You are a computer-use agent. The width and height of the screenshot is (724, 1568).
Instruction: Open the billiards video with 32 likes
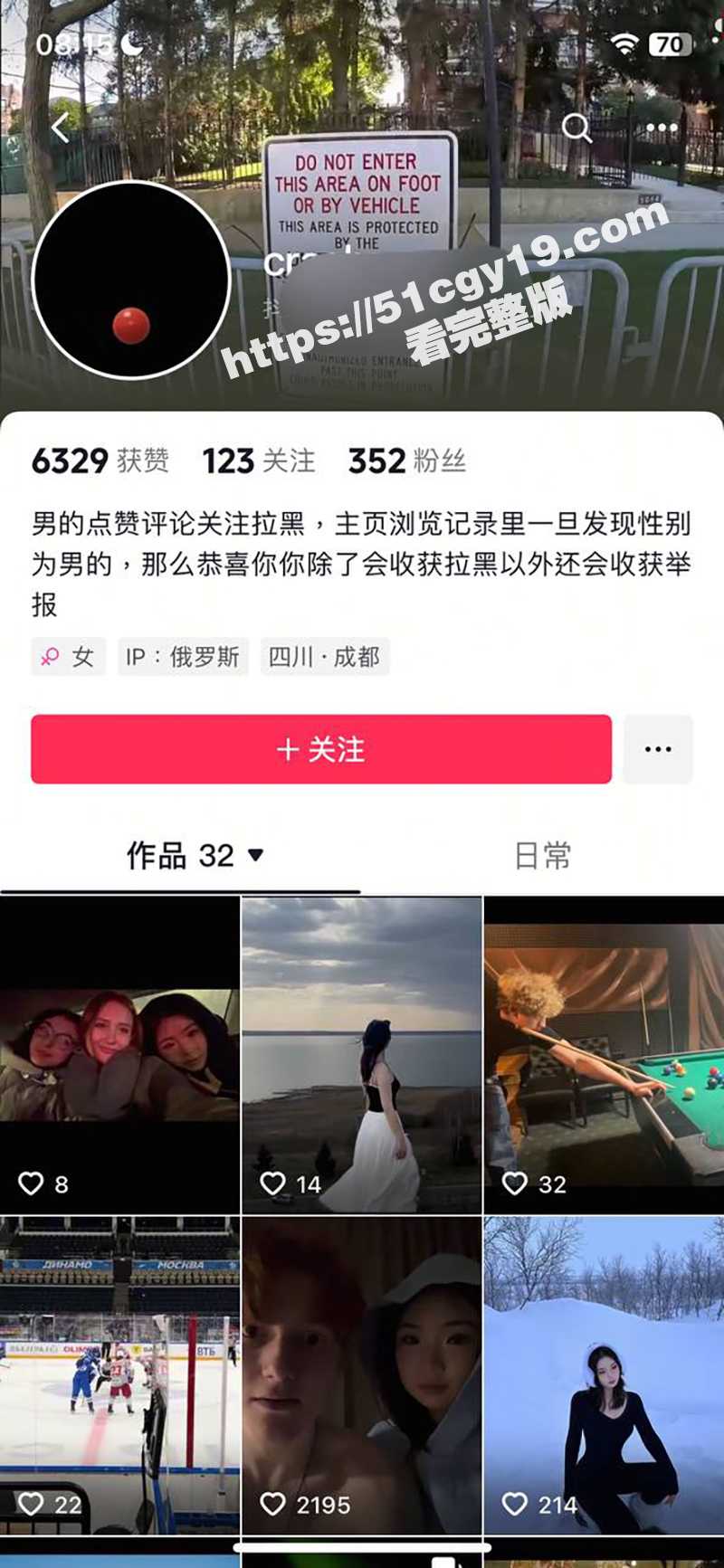[604, 1054]
